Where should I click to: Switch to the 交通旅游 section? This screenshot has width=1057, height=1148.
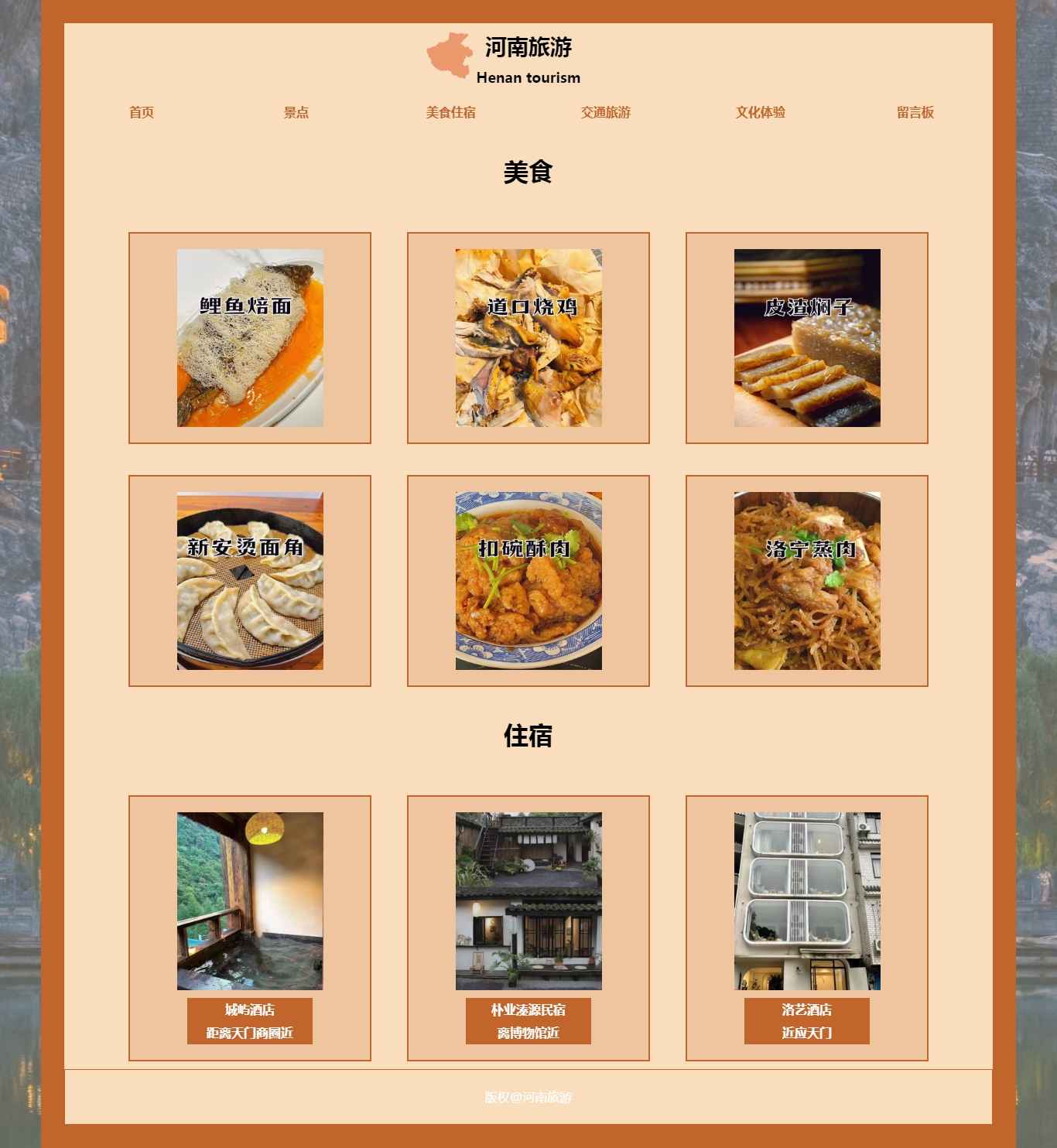coord(606,112)
